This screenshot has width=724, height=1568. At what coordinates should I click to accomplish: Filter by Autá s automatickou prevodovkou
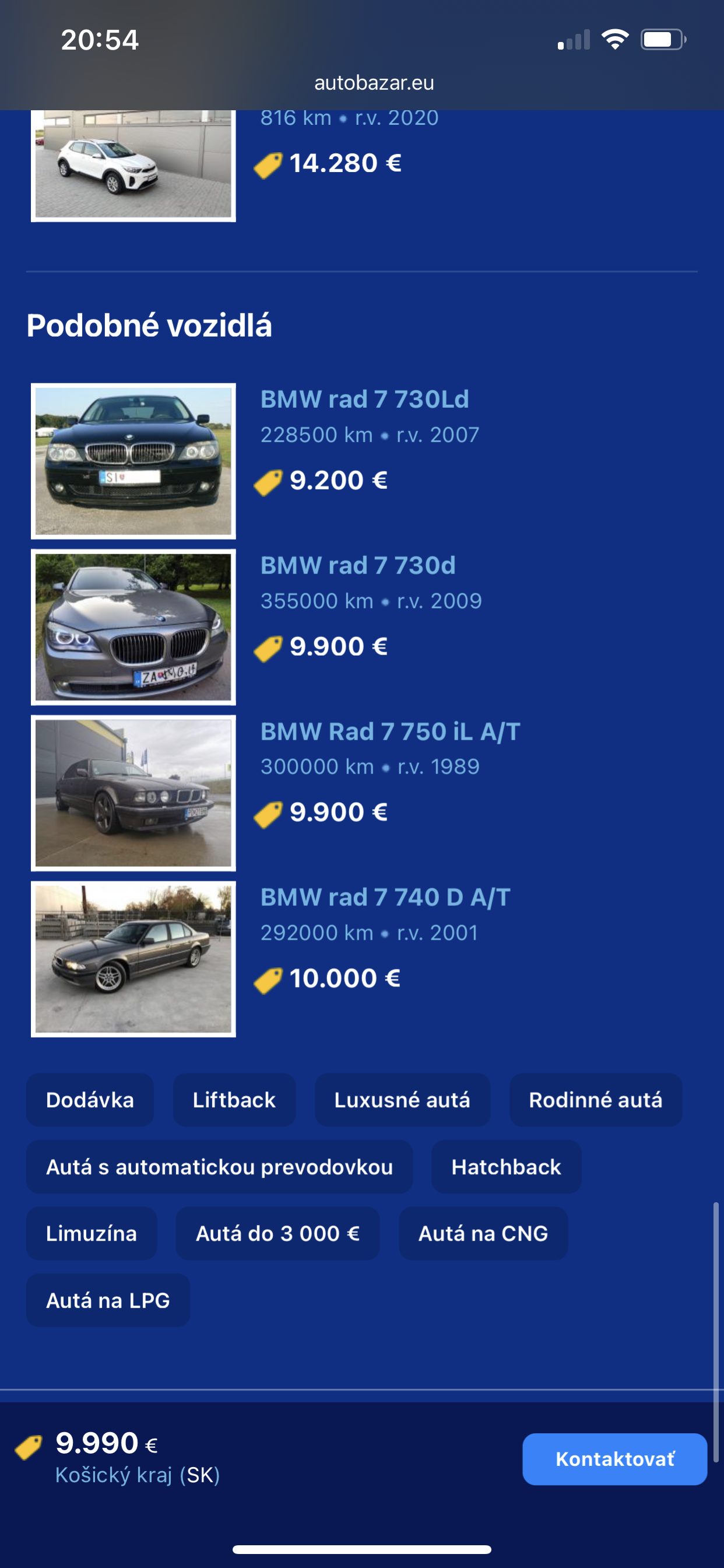point(219,1167)
